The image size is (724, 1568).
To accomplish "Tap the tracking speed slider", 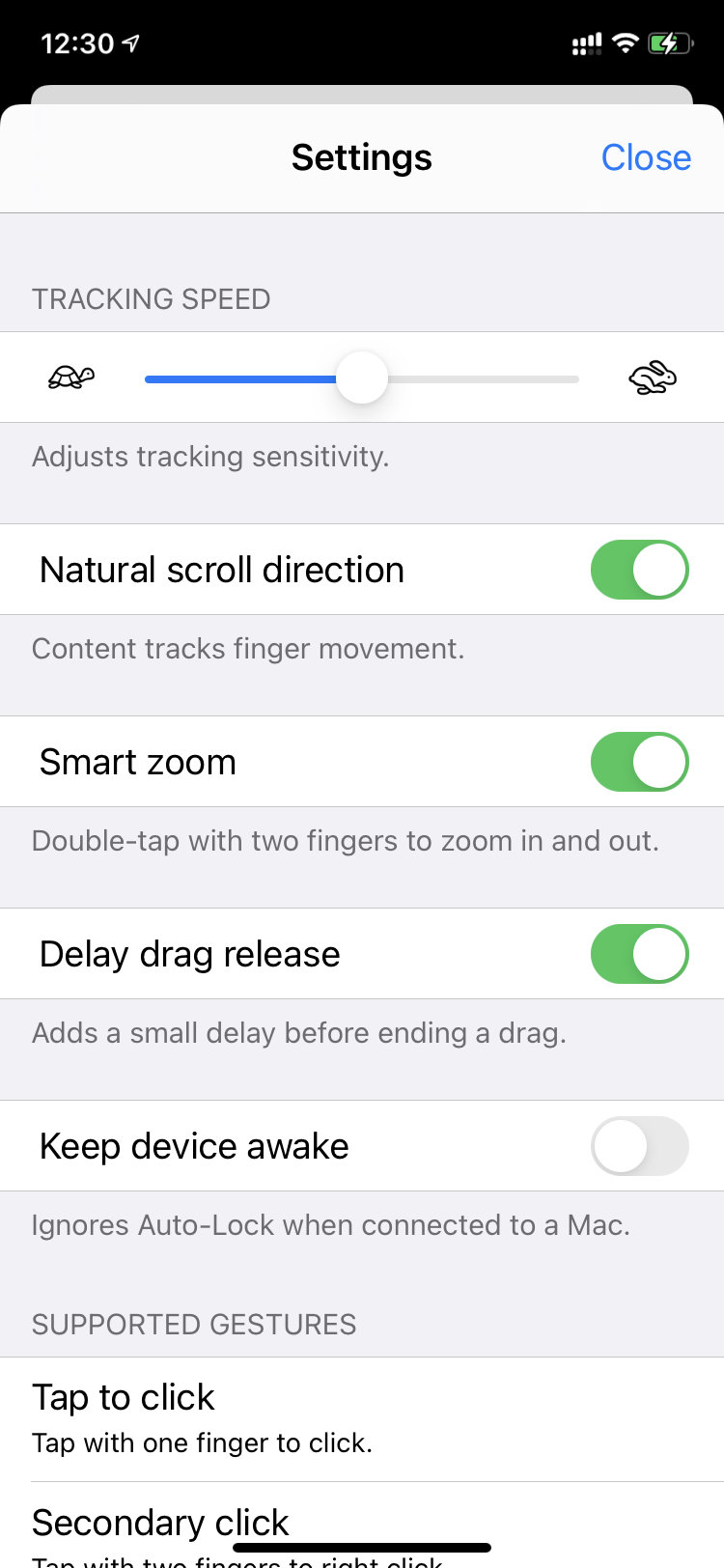I will click(x=362, y=378).
